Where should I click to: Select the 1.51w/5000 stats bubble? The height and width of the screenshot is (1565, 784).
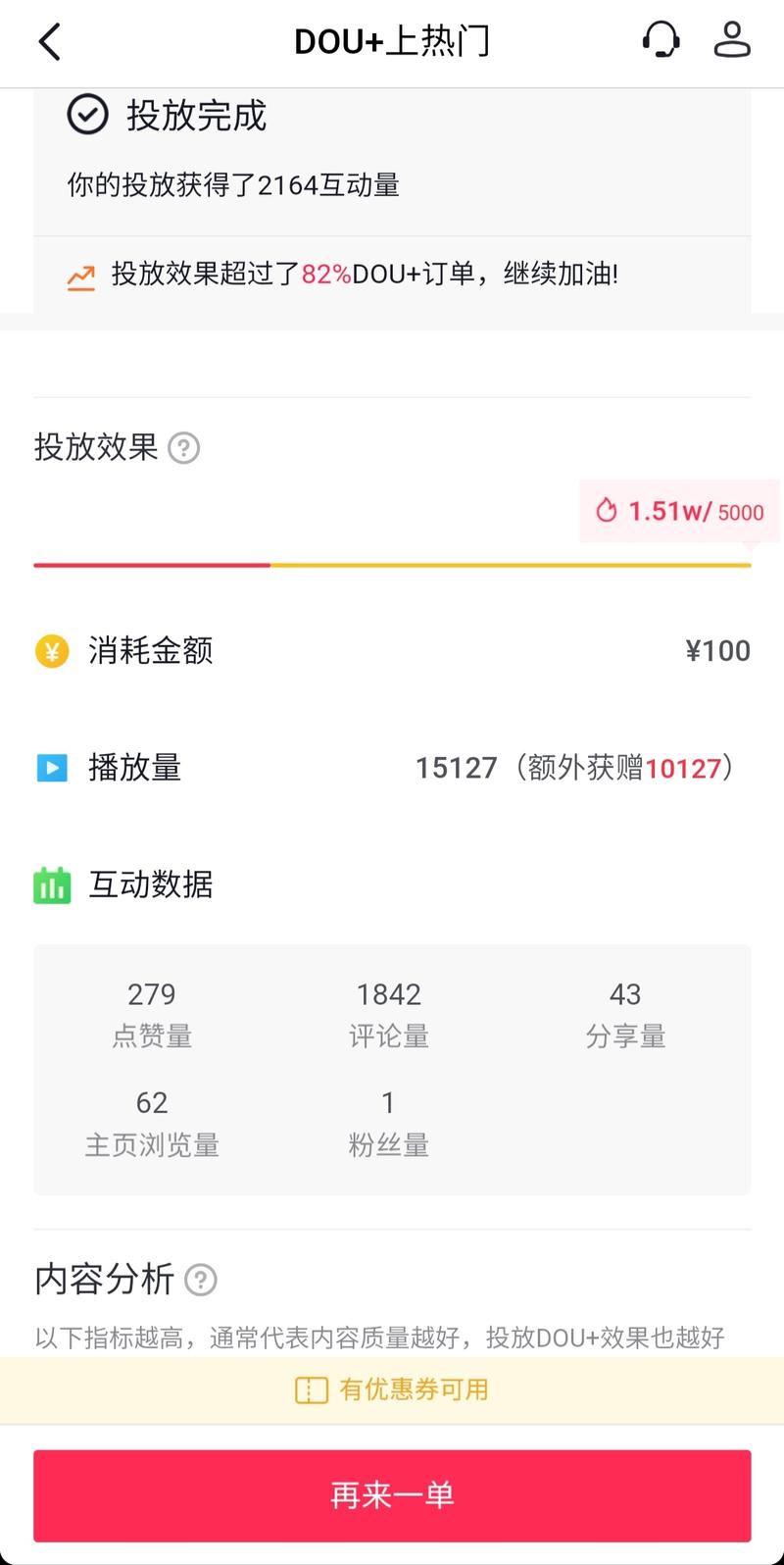679,511
